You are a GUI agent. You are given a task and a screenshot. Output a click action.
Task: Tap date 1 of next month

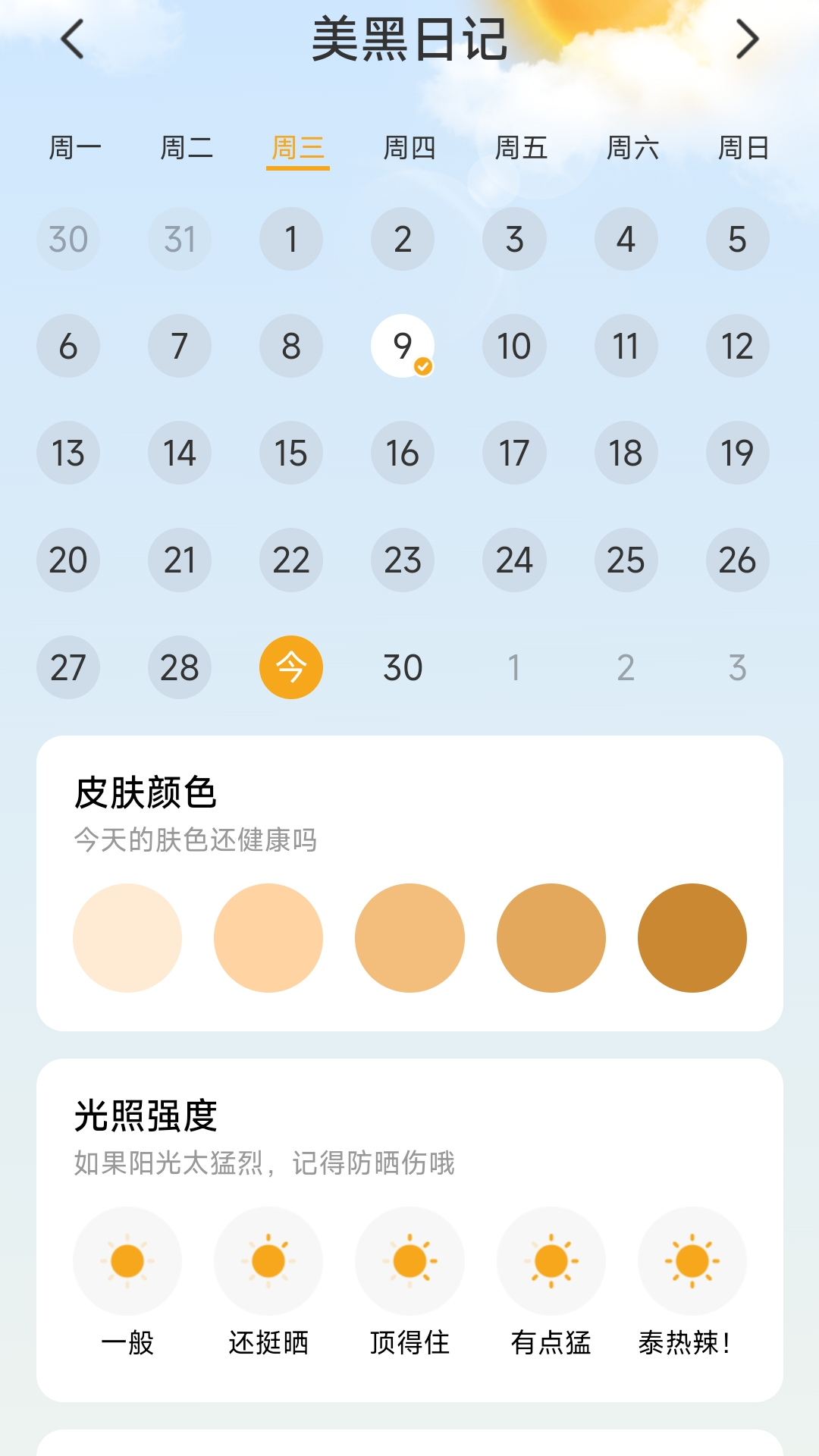514,667
